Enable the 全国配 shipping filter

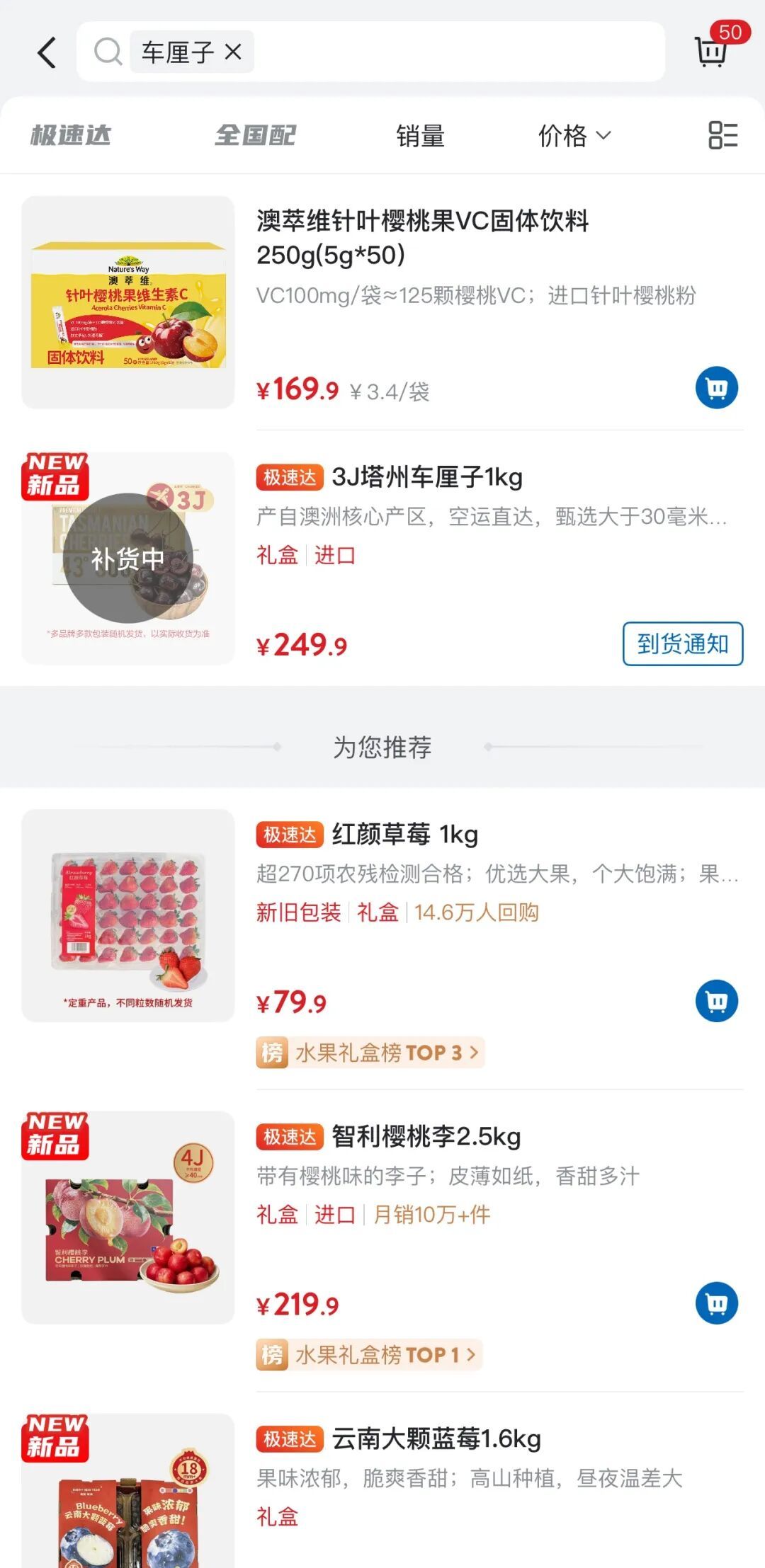(x=258, y=135)
